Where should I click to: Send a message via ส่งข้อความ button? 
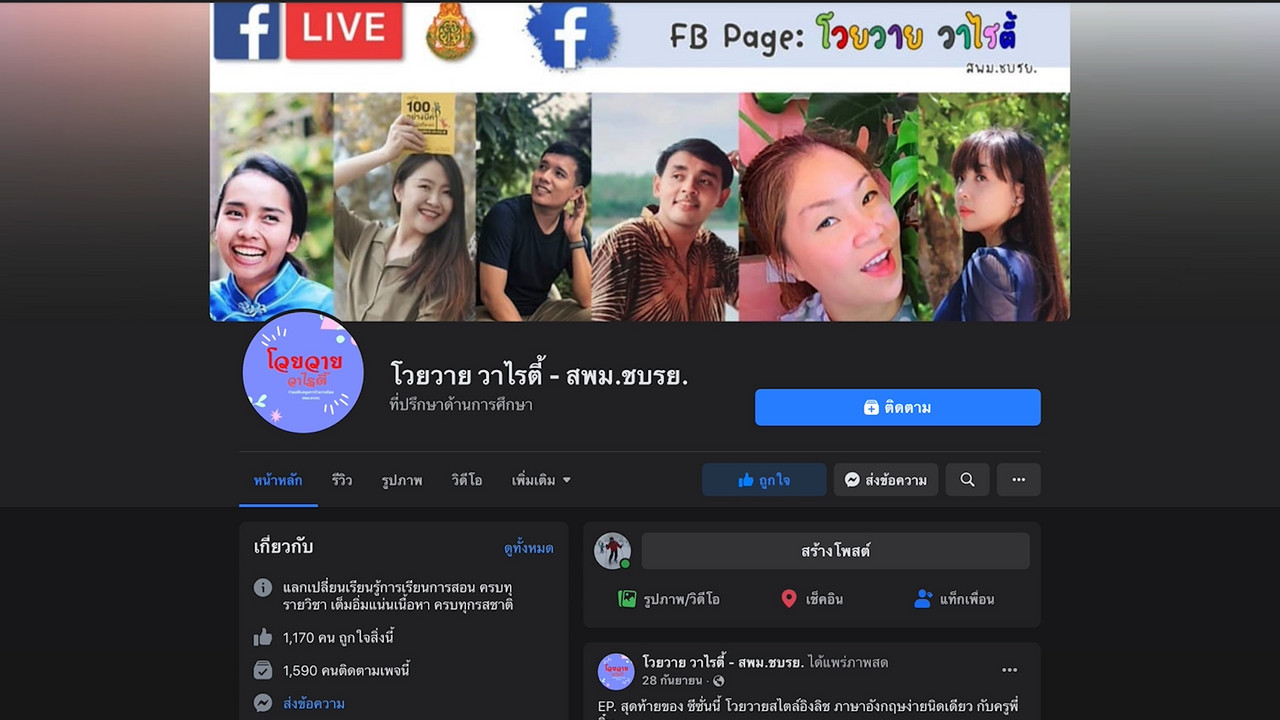pyautogui.click(x=886, y=480)
